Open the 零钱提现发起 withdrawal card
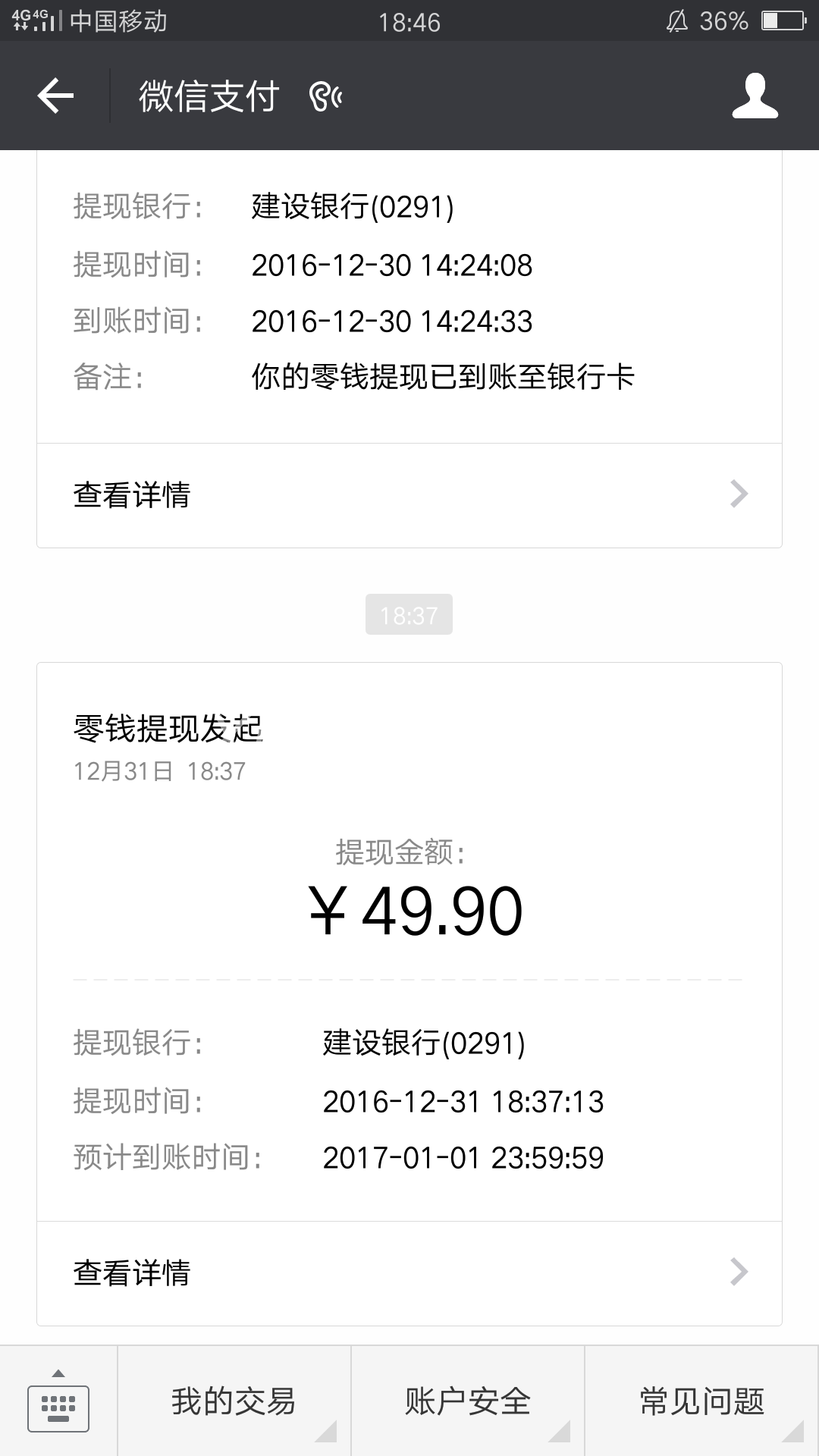The width and height of the screenshot is (819, 1456). [409, 942]
